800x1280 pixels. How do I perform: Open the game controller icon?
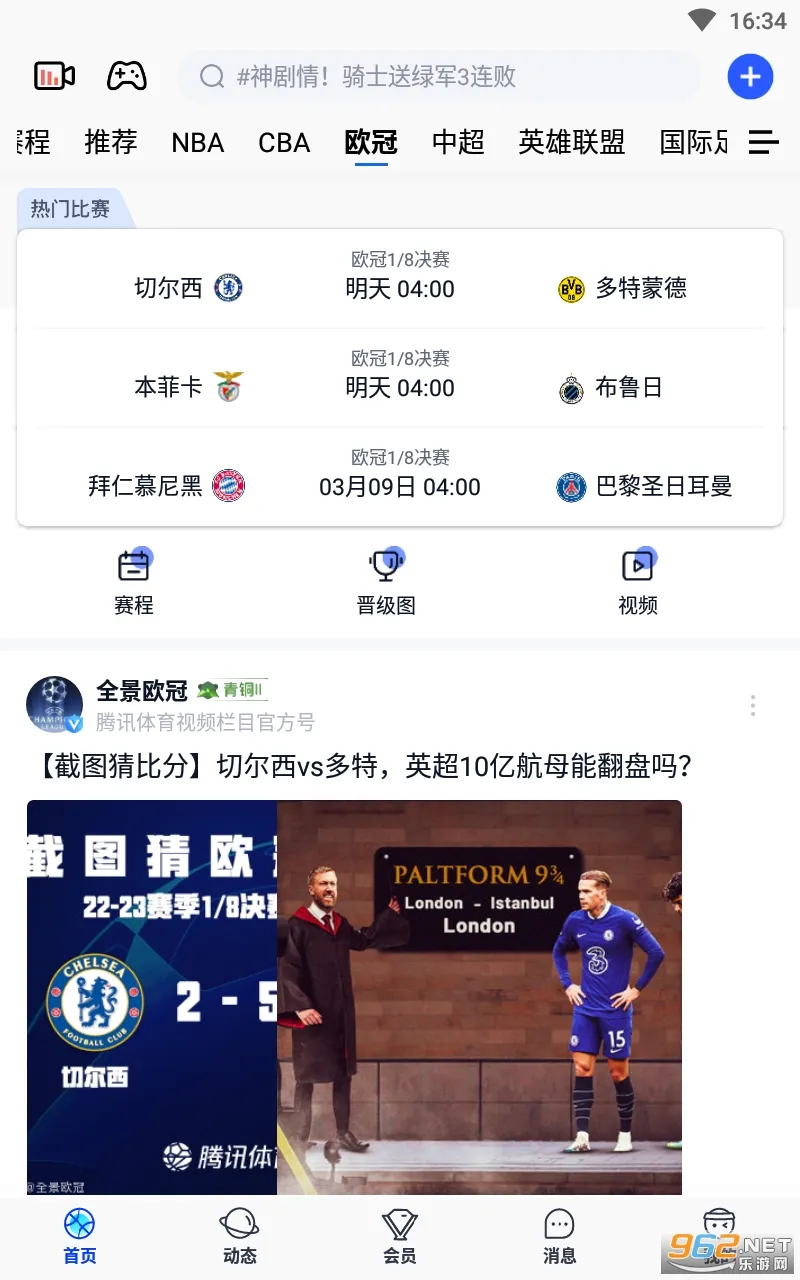(127, 76)
